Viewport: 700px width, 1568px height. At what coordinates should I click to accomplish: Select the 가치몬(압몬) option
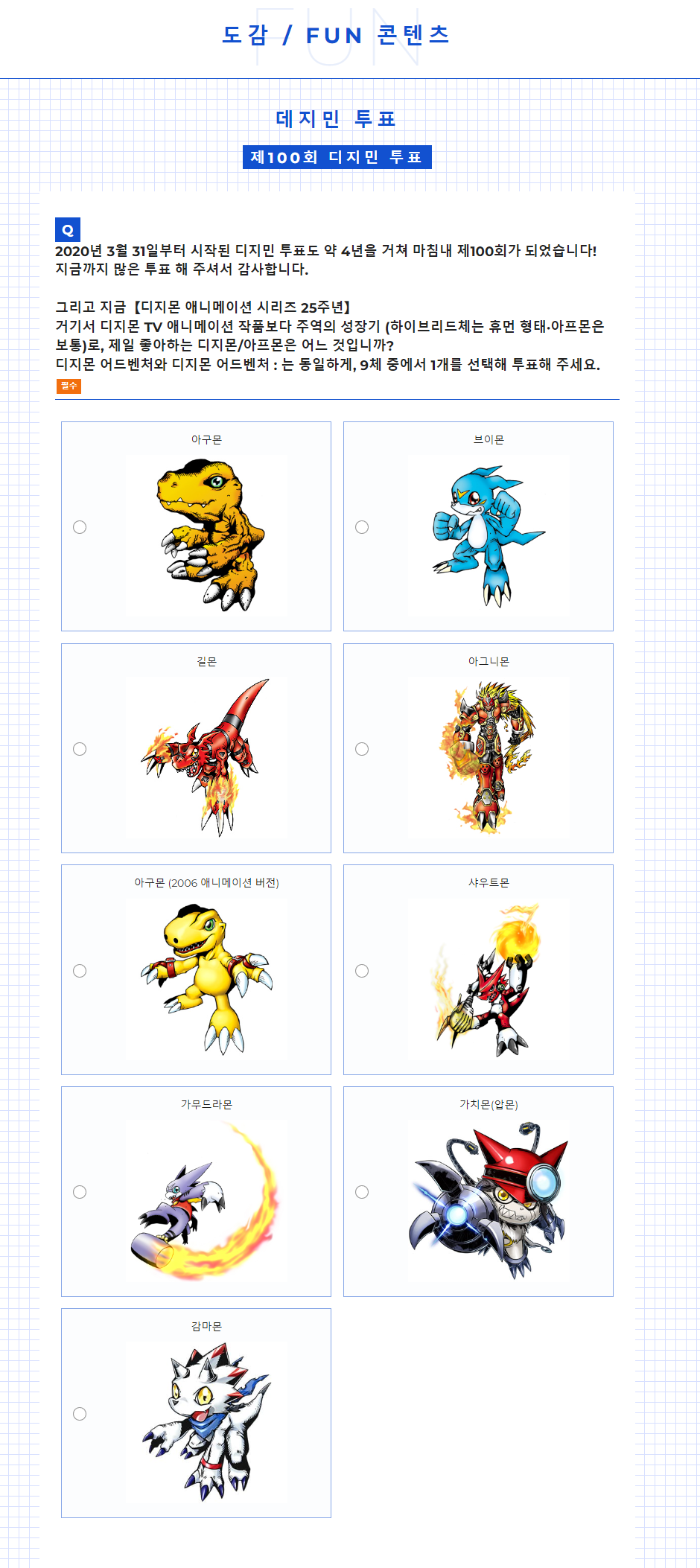[x=362, y=1192]
